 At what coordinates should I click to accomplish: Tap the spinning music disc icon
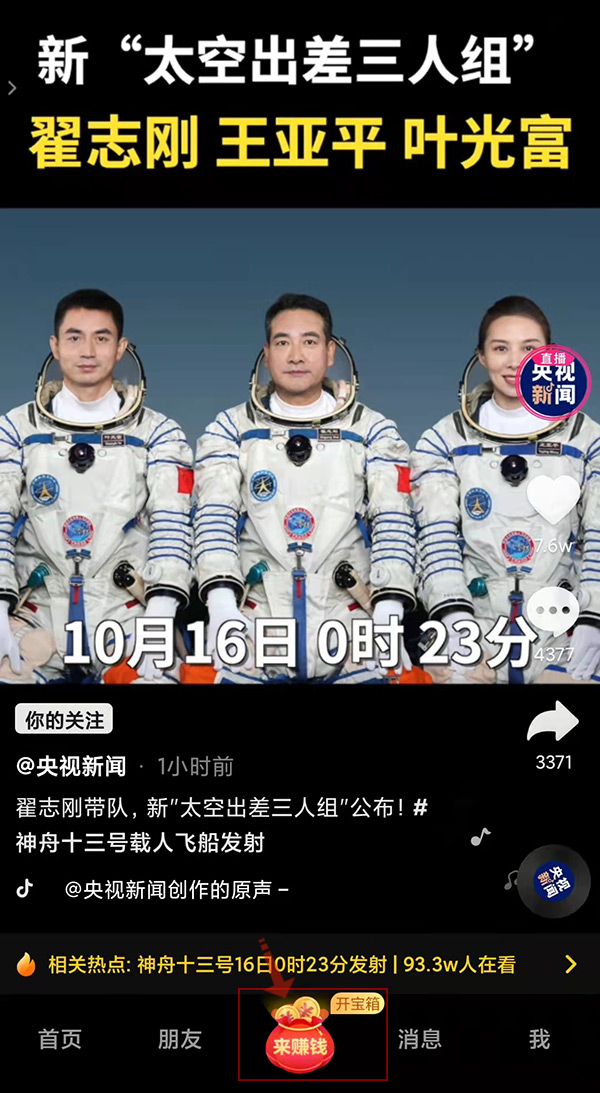(x=554, y=881)
